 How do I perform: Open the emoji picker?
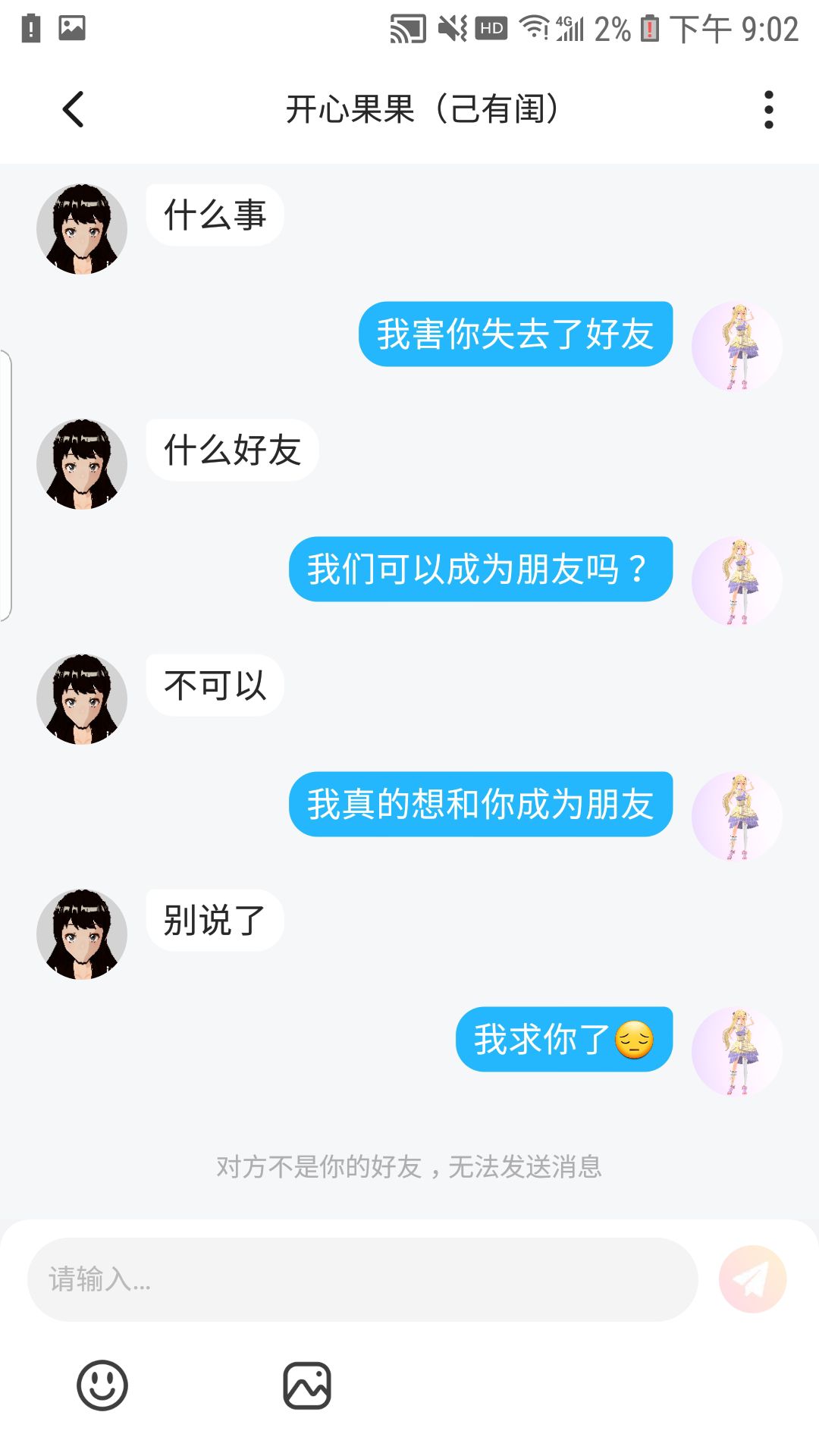point(102,1385)
